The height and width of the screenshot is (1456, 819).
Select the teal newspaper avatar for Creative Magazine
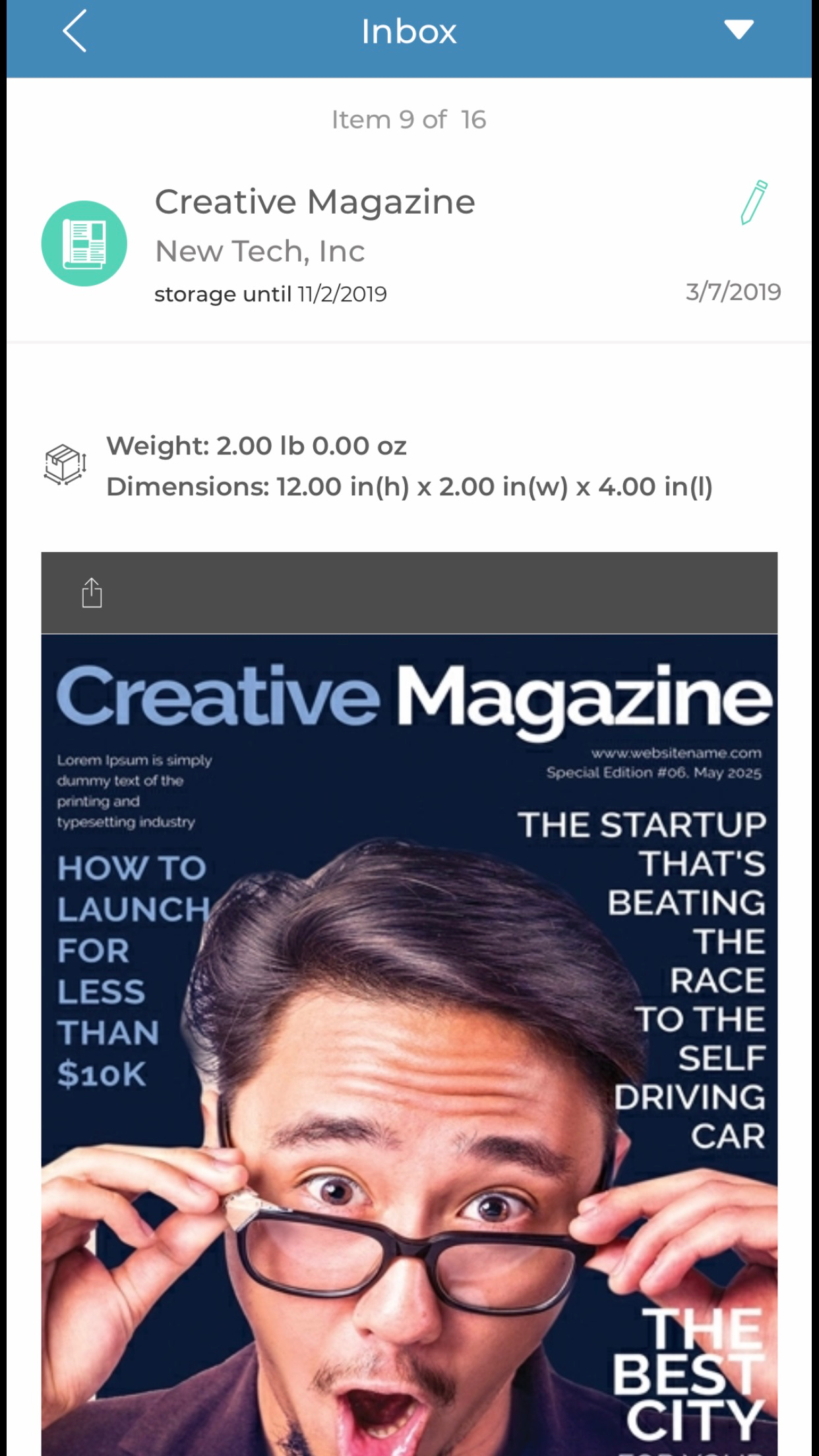point(84,243)
